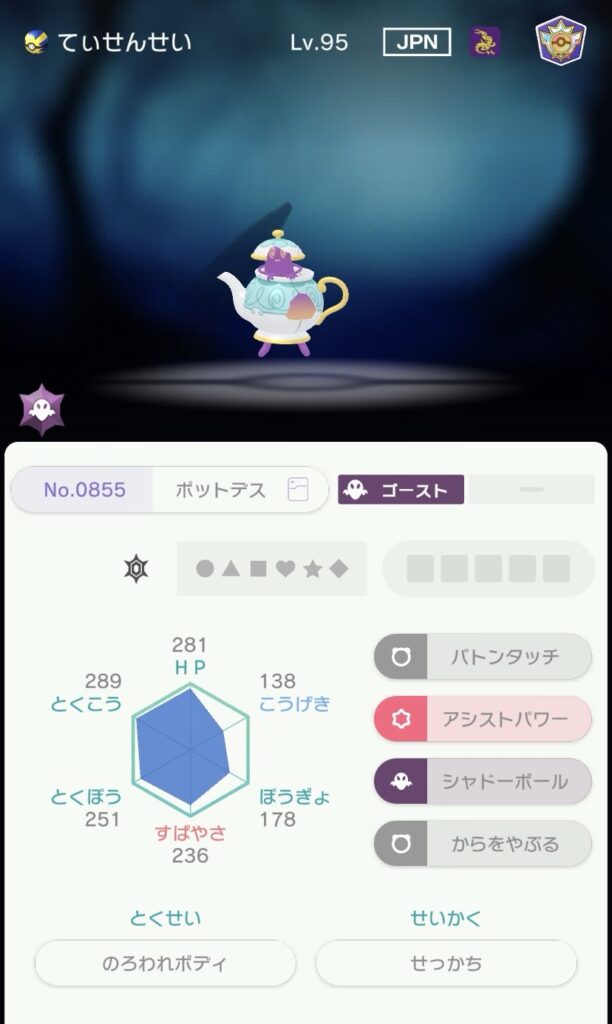The image size is (612, 1024).
Task: Tap the ghost Tera type icon
Action: point(42,410)
